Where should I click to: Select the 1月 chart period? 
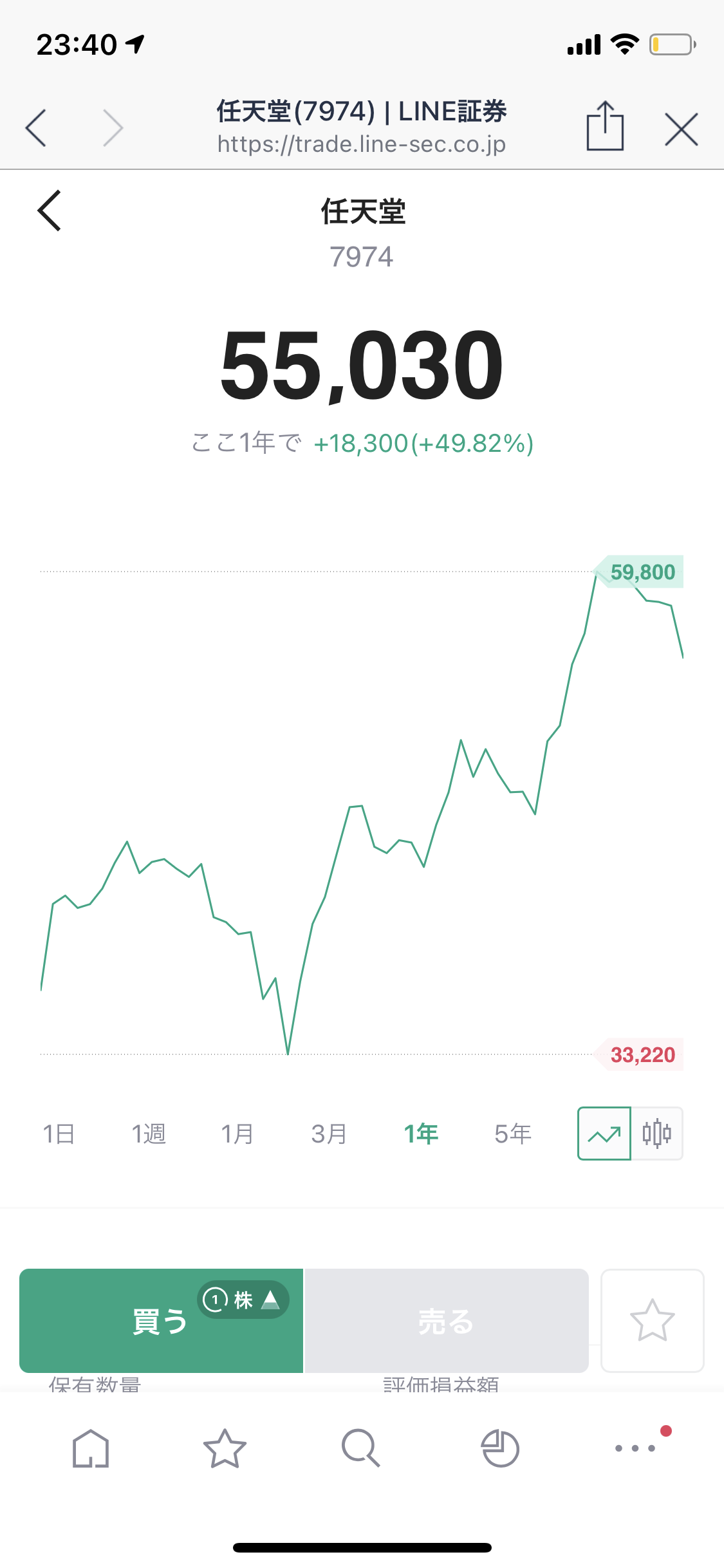pyautogui.click(x=237, y=1134)
